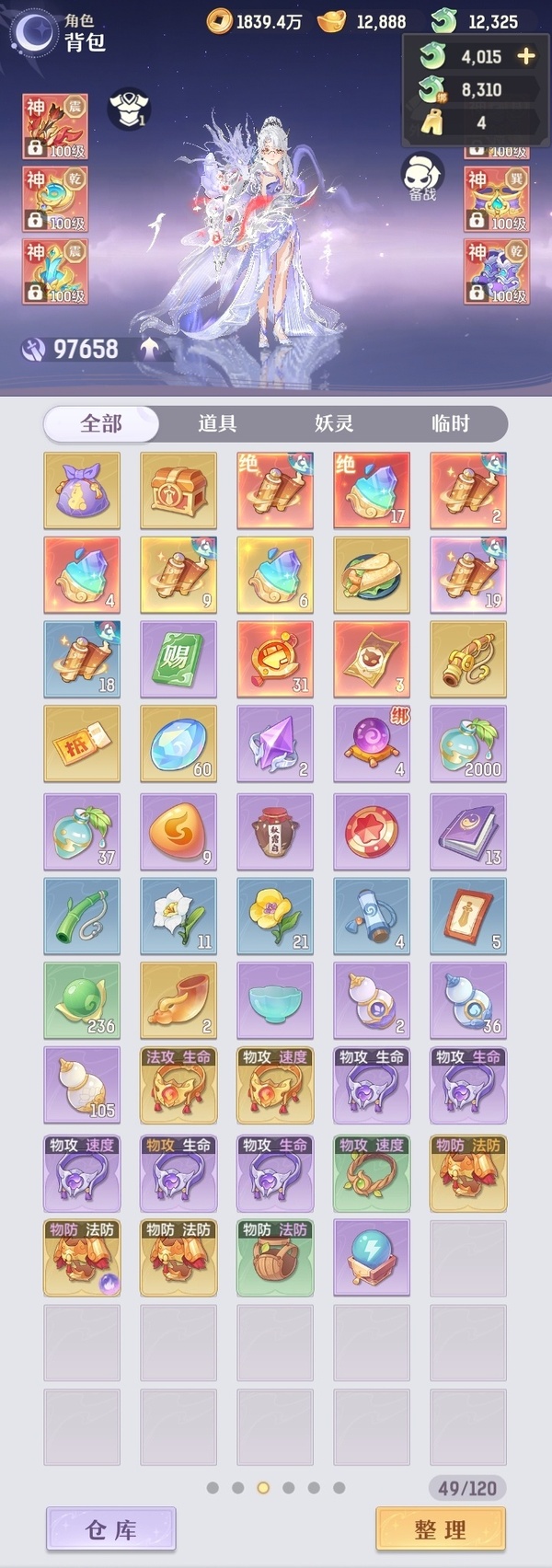
Task: Select the 抵 voucher ticket item
Action: tap(82, 744)
